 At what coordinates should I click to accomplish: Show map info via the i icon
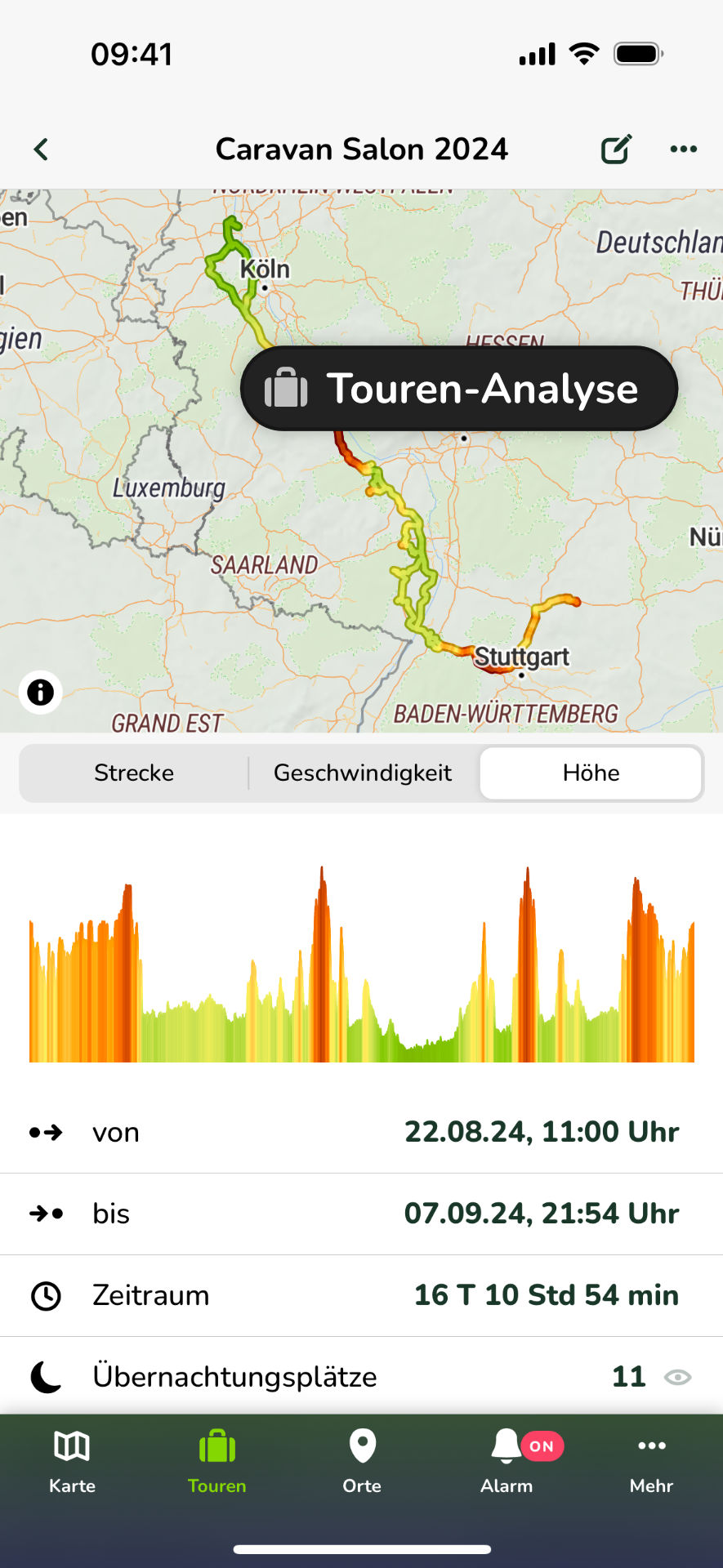41,693
